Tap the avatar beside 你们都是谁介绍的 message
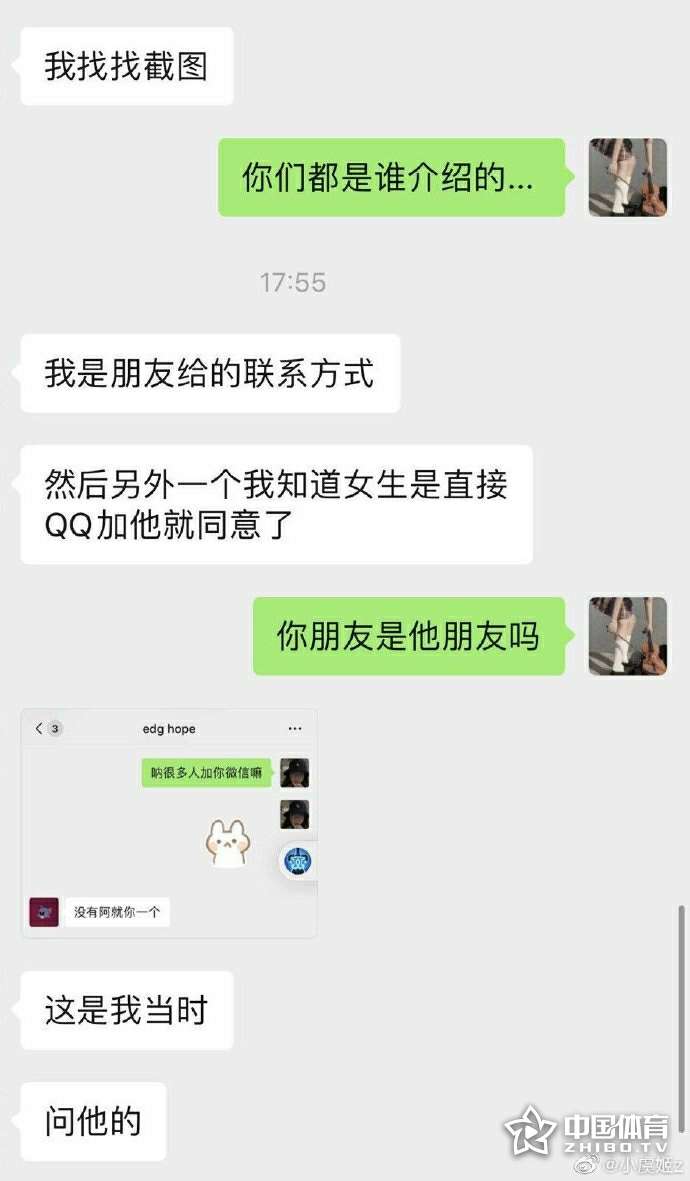The width and height of the screenshot is (690, 1181). 627,177
